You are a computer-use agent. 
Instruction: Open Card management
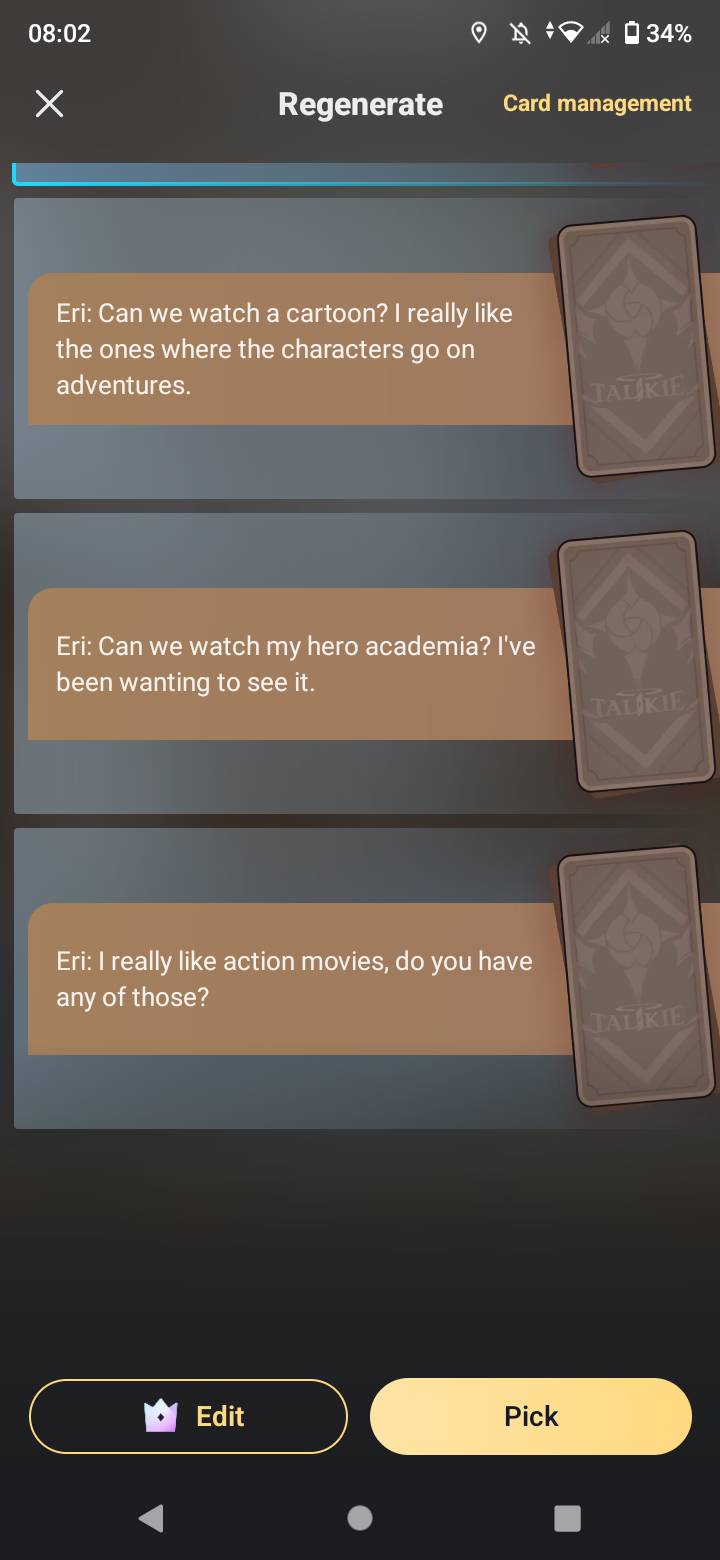click(x=597, y=103)
